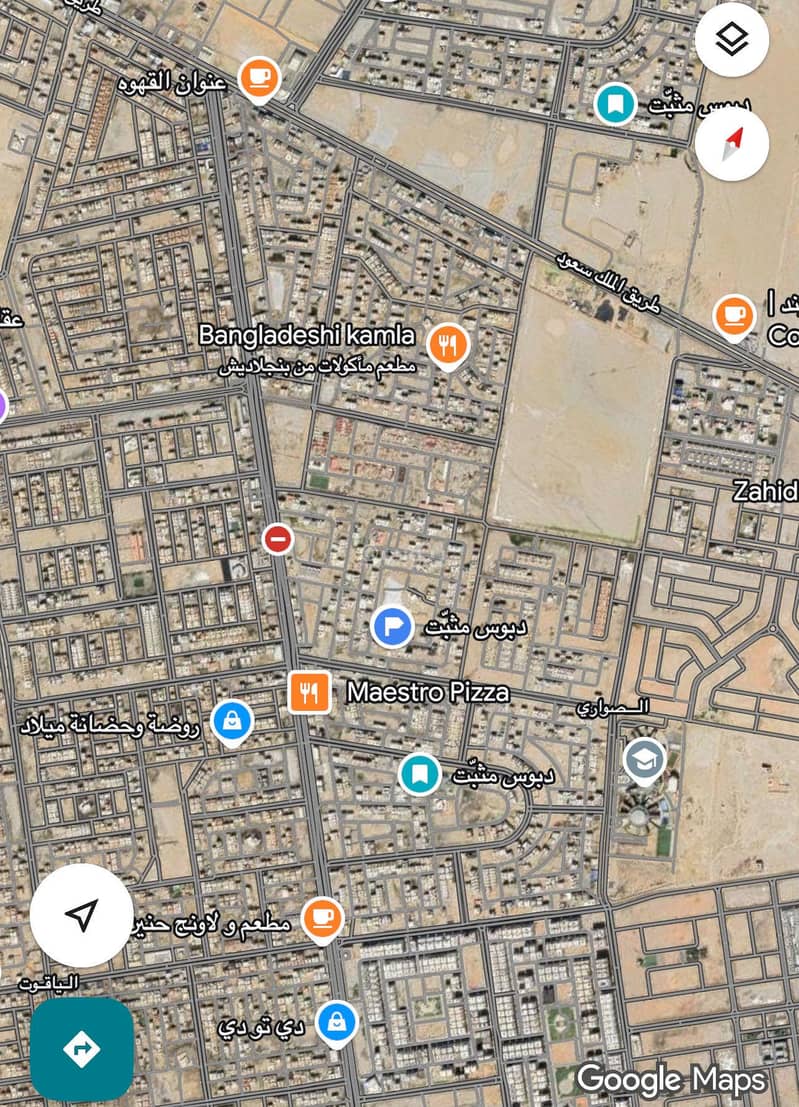Open the school marker near الصواري
This screenshot has width=799, height=1107.
(644, 761)
